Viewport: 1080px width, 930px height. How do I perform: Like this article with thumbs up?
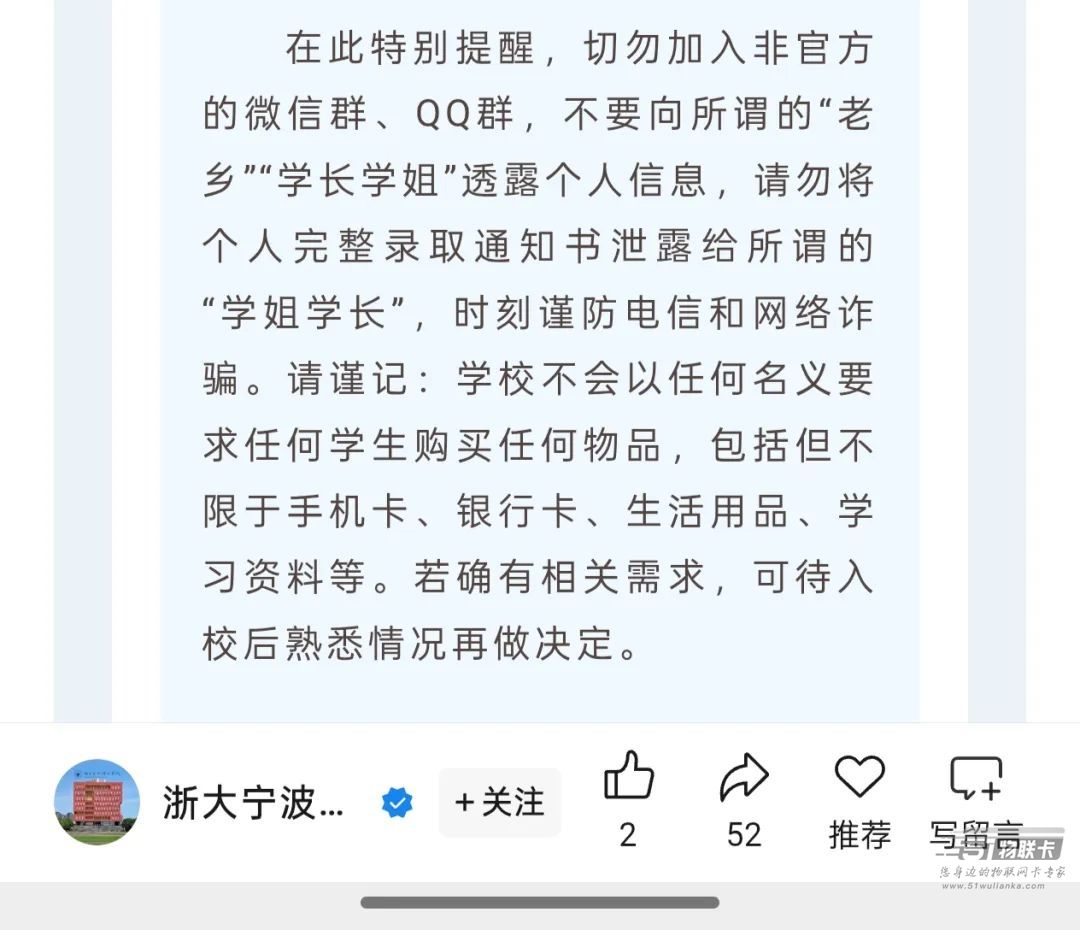coord(628,778)
